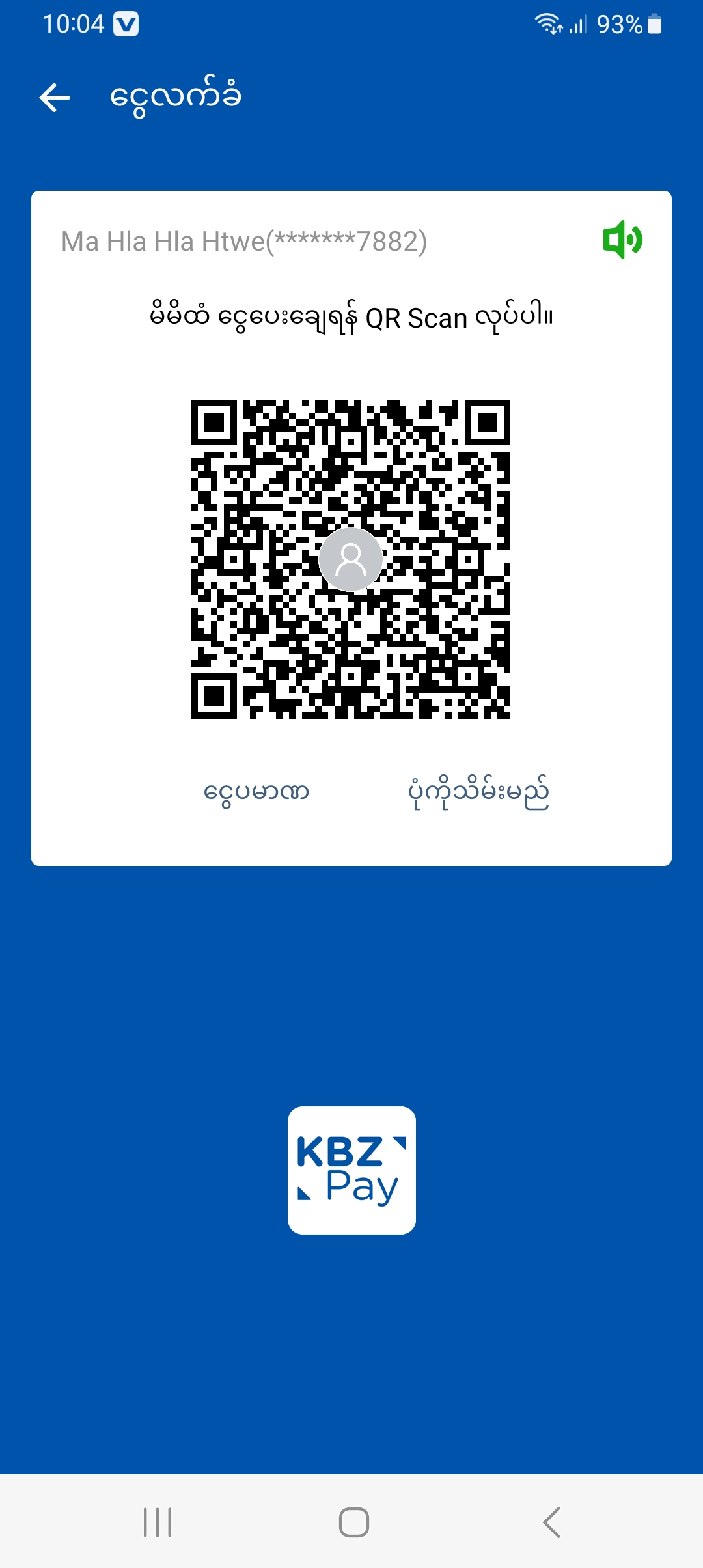
Task: Go to the phone home screen
Action: 353,1522
